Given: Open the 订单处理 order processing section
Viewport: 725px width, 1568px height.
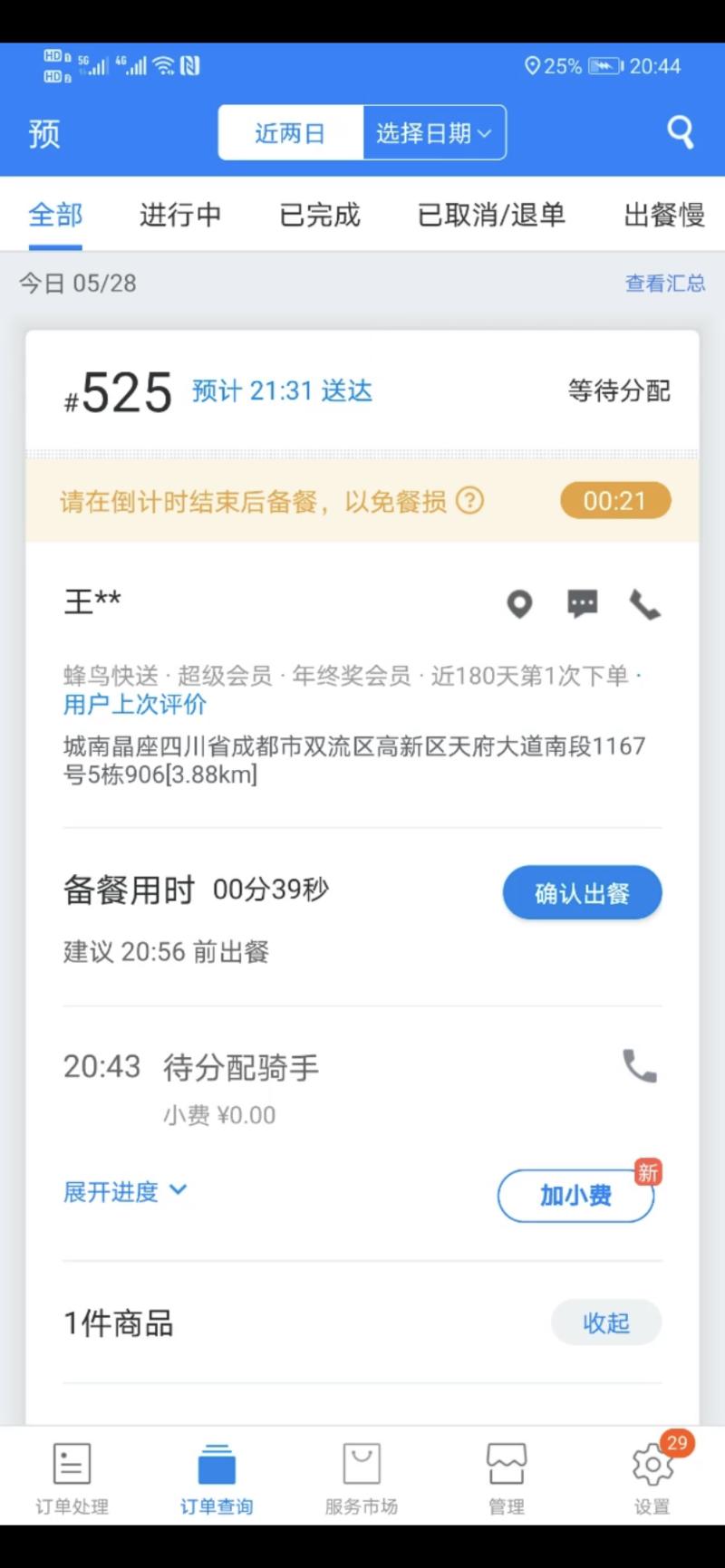Looking at the screenshot, I should 71,1477.
